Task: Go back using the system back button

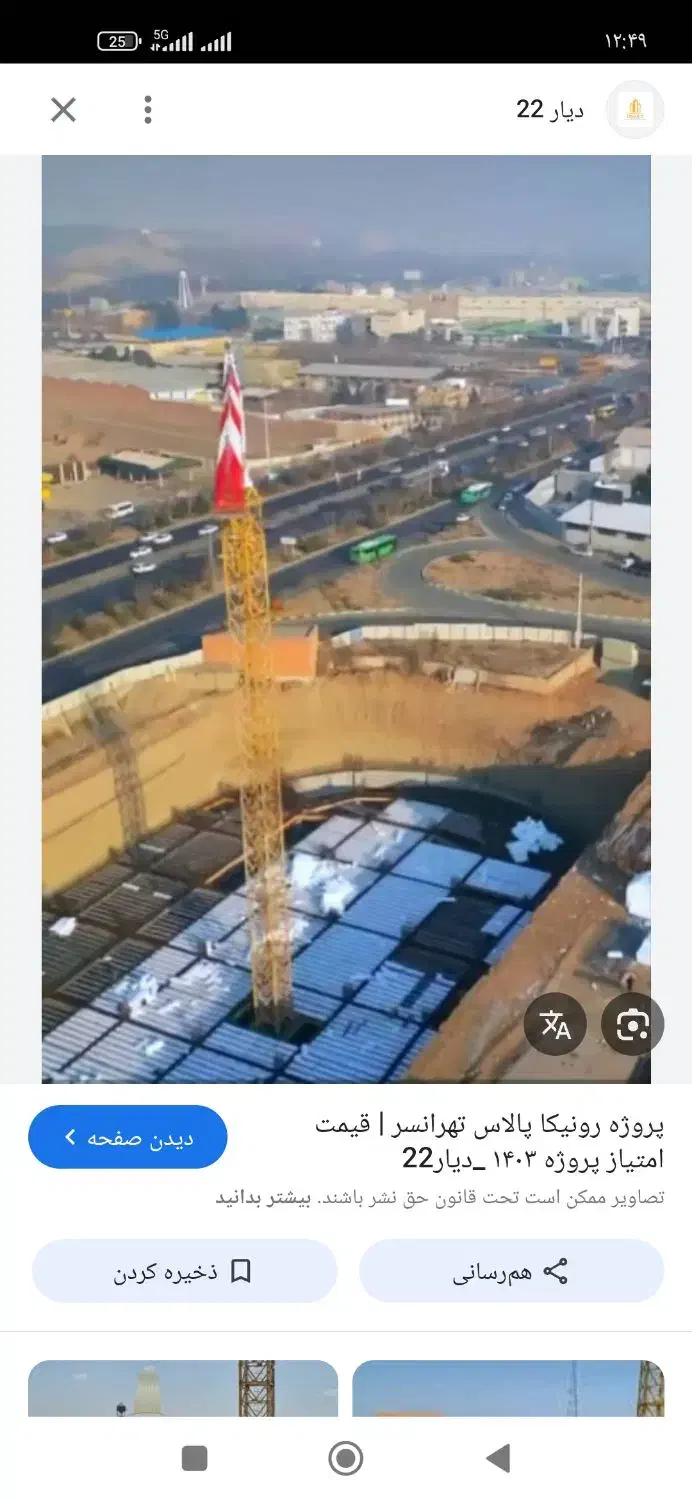Action: point(498,1458)
